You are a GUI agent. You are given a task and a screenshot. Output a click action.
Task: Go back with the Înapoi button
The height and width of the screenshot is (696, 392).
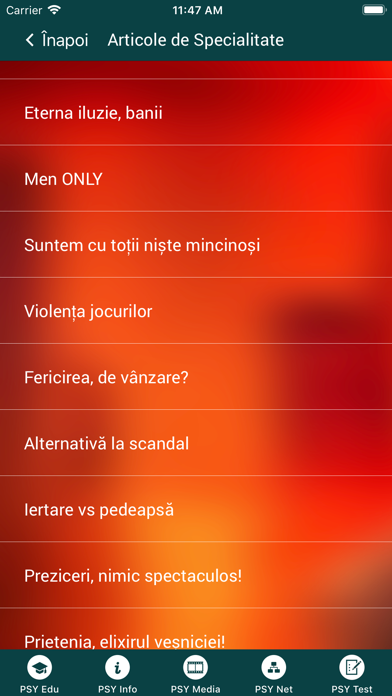(57, 40)
